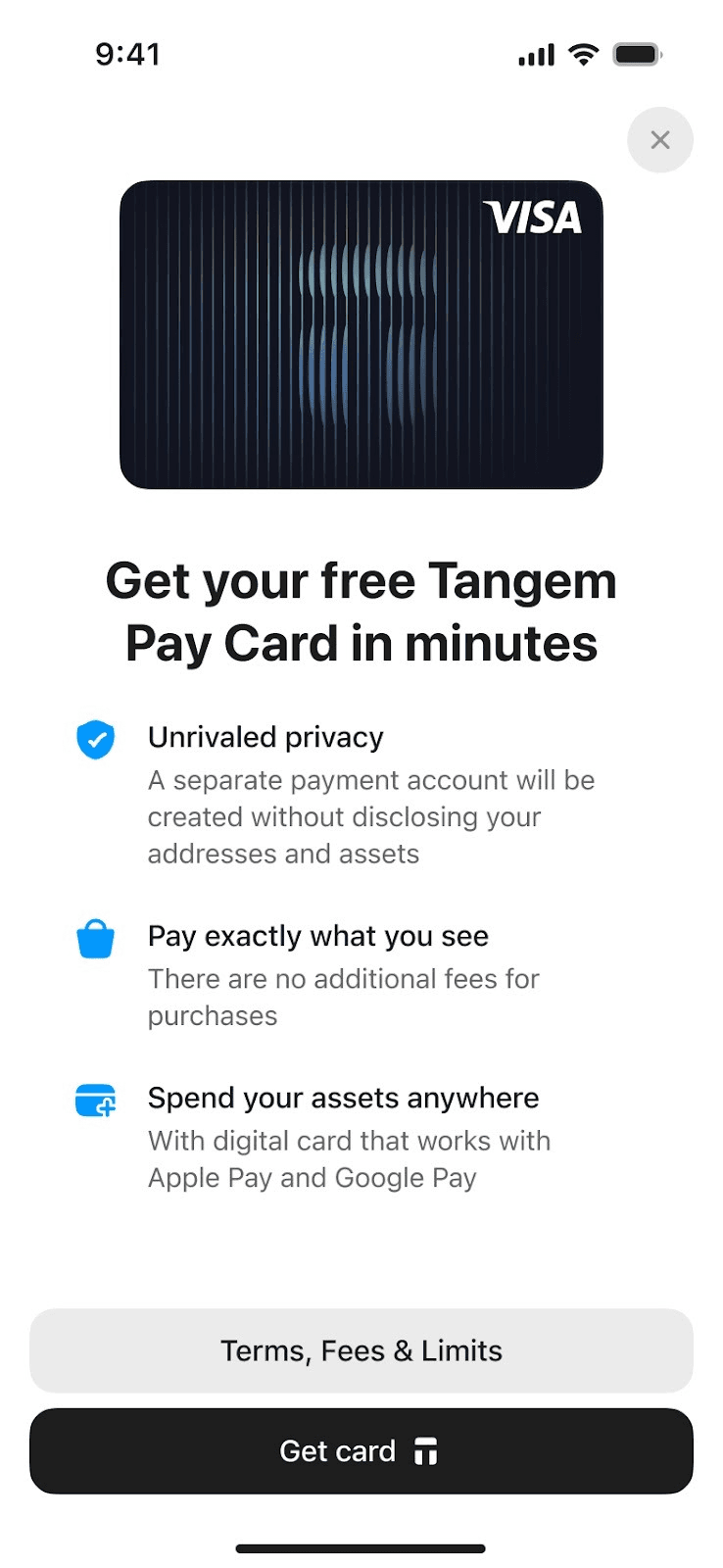Open Terms, Fees & Limits

[x=361, y=1350]
